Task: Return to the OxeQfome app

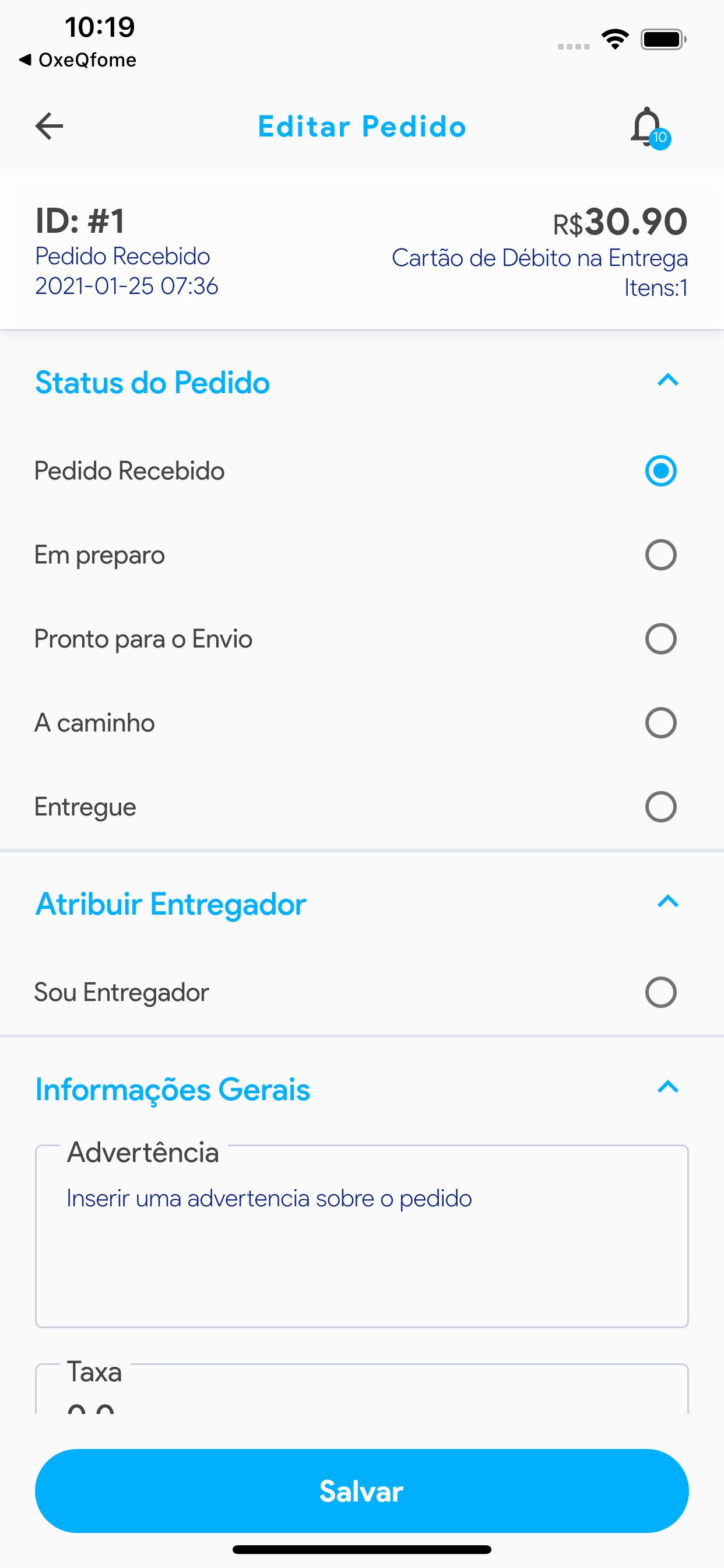Action: pyautogui.click(x=78, y=60)
